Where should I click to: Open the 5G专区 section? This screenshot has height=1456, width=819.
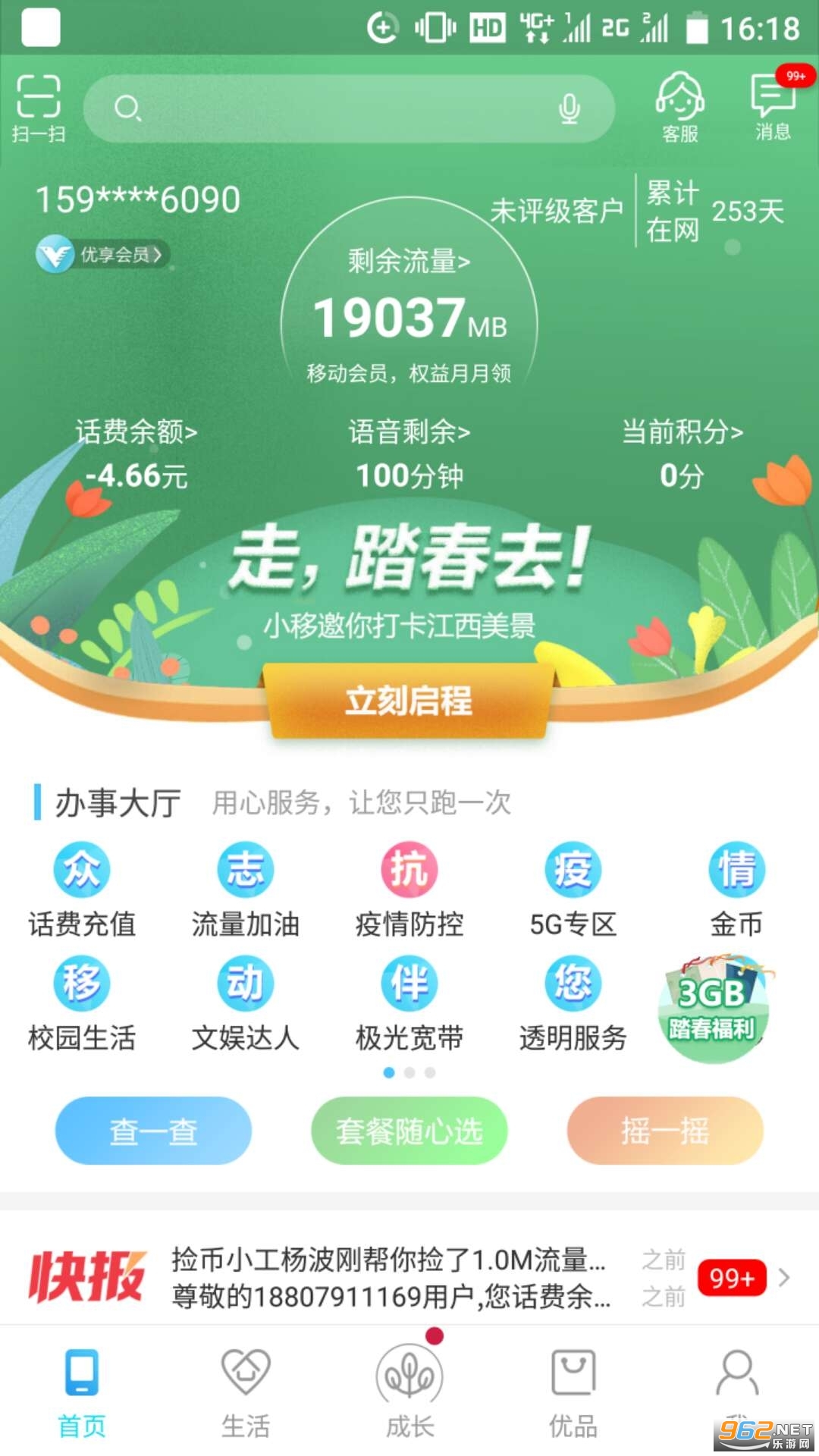[x=573, y=890]
